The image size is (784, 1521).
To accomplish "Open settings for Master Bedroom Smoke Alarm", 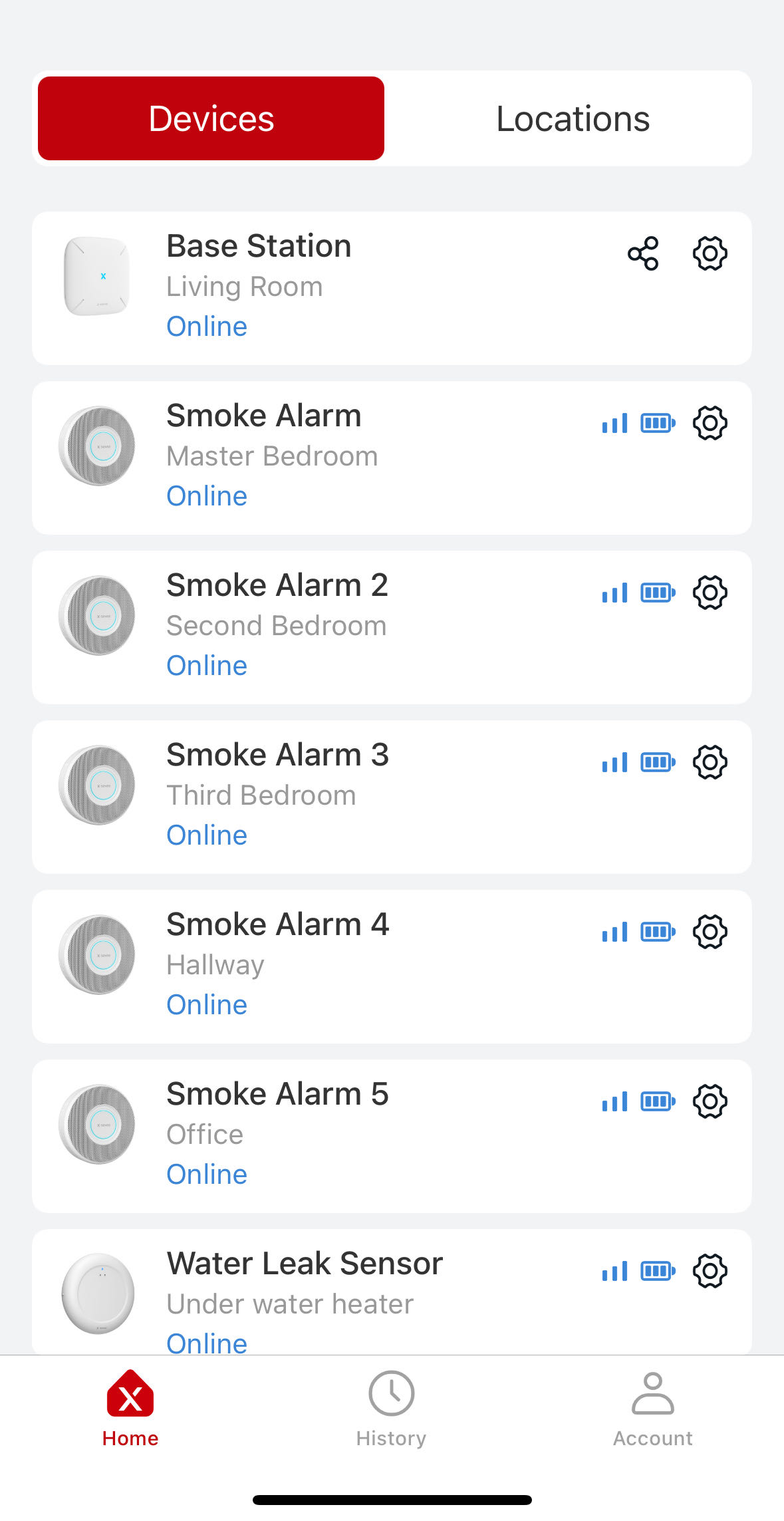I will click(710, 423).
